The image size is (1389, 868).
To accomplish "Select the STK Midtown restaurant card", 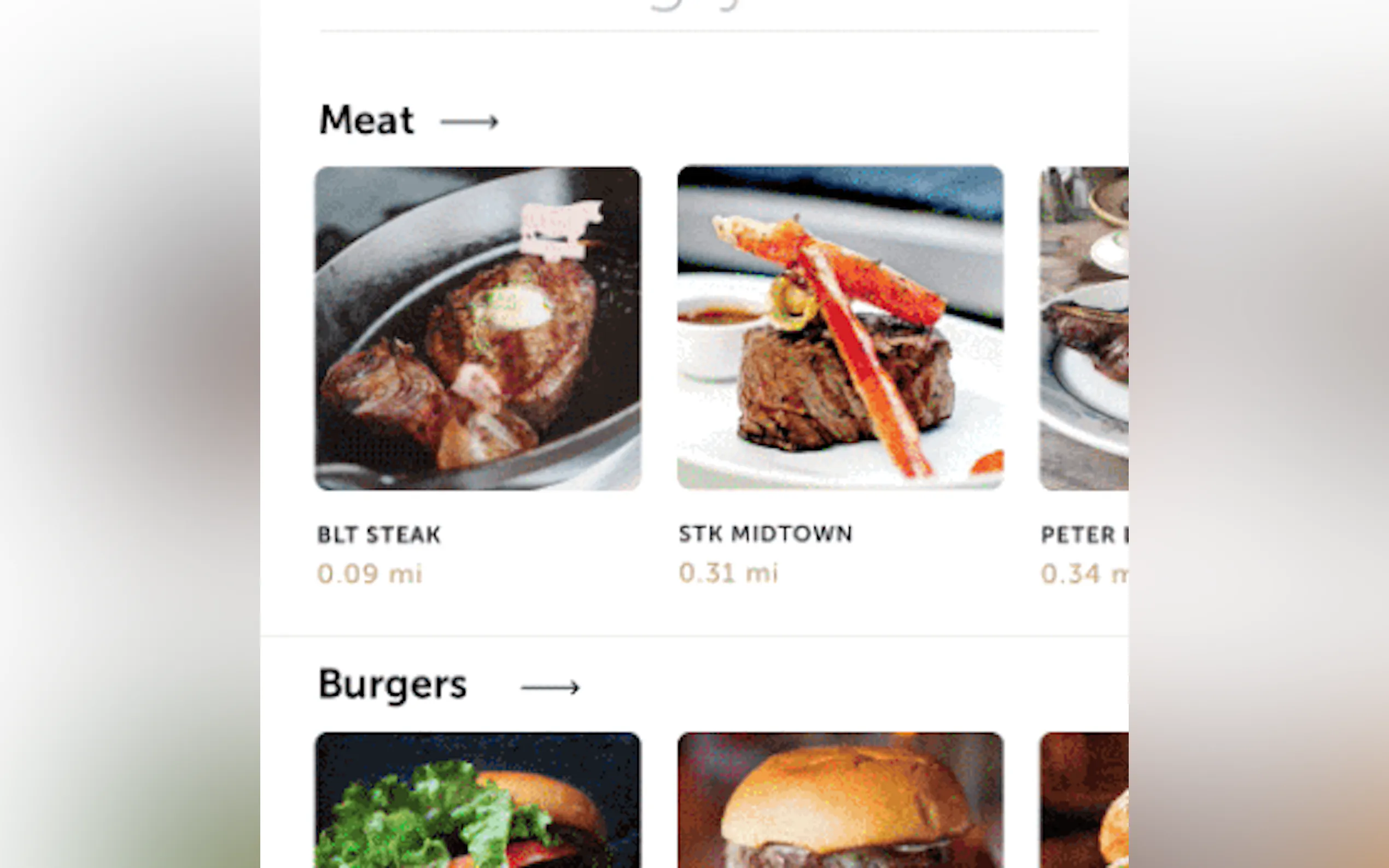I will click(840, 327).
